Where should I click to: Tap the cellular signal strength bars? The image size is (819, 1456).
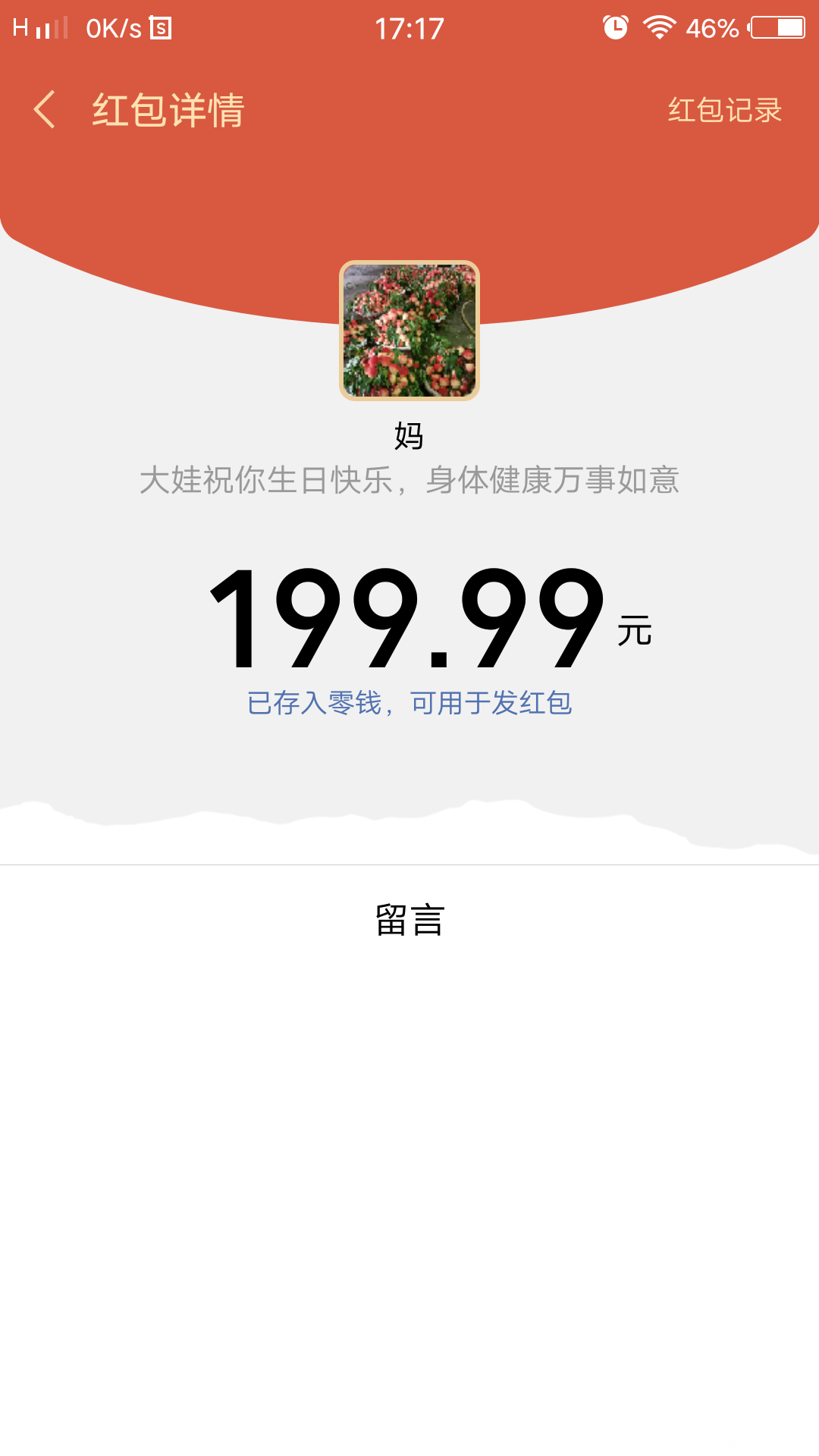click(x=45, y=30)
